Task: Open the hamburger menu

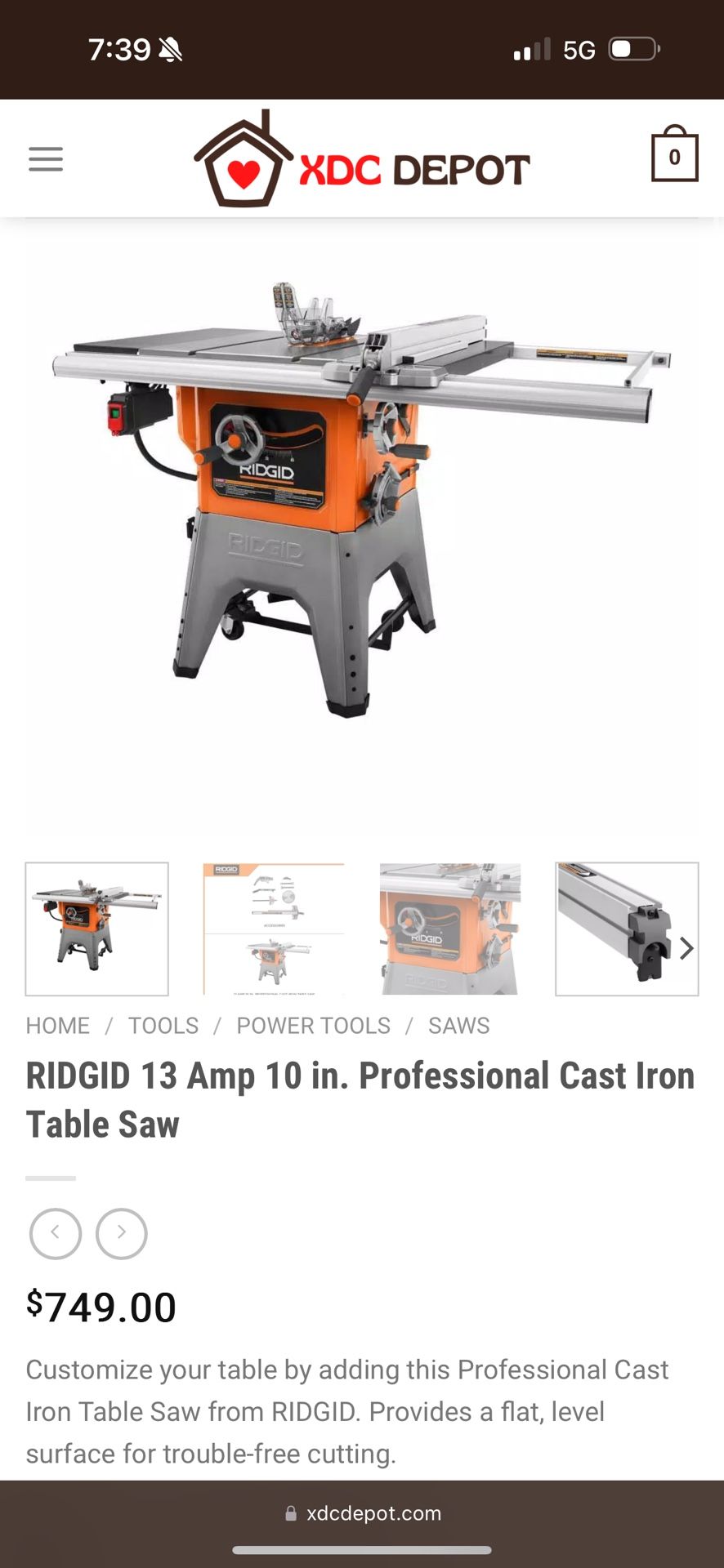Action: point(46,159)
